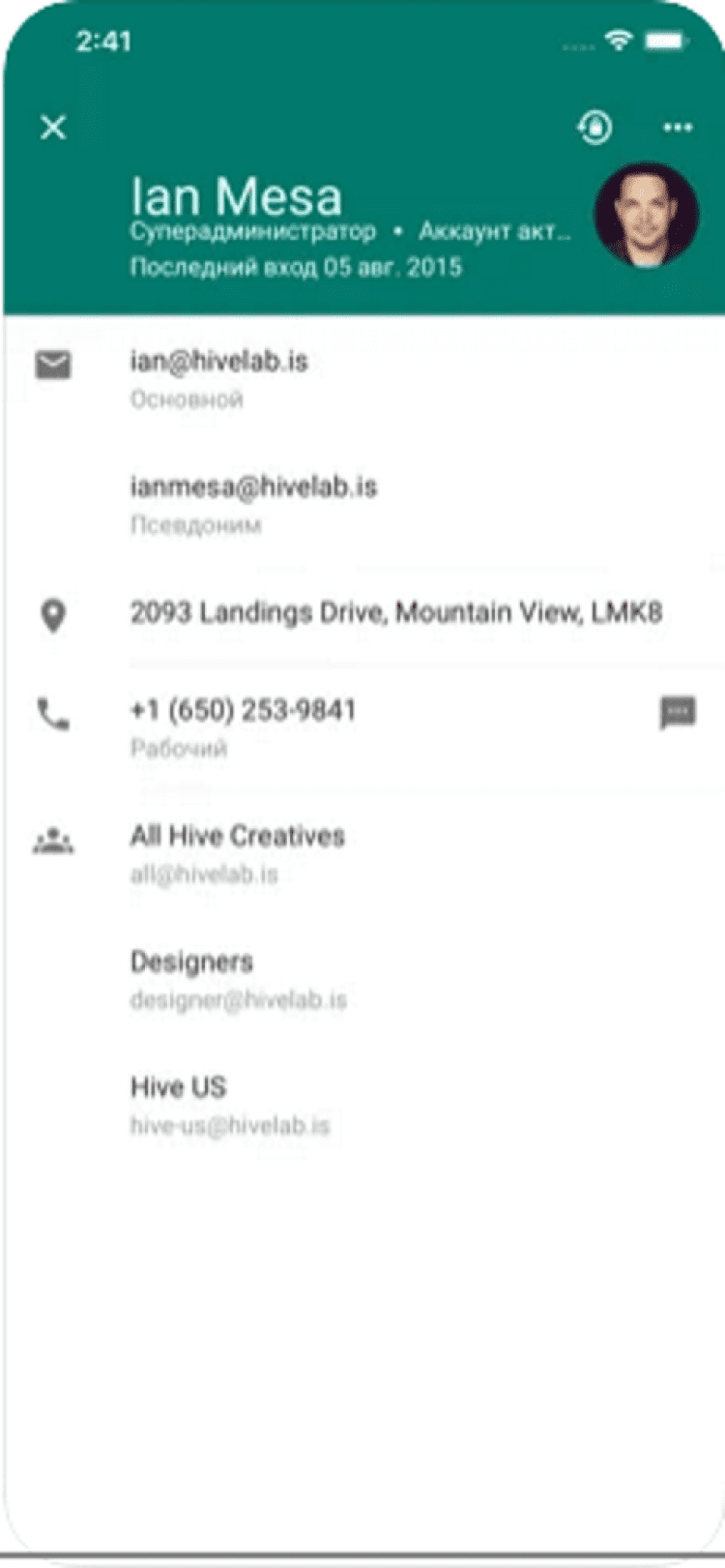
Task: Call the work number +1 (650) 253-9841
Action: point(244,712)
